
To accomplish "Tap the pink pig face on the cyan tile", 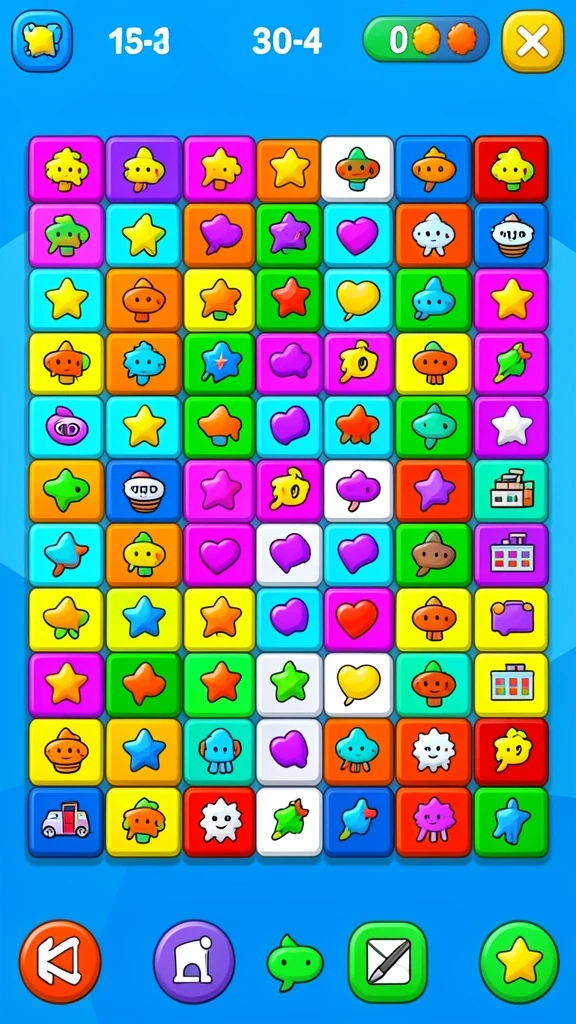I will click(x=66, y=427).
